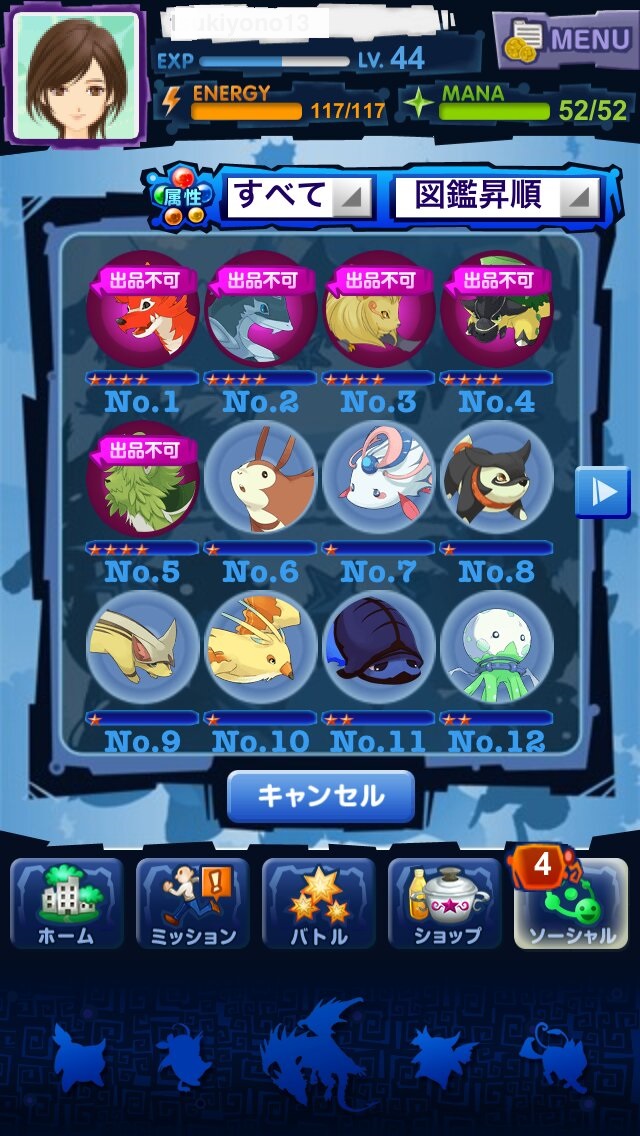Image resolution: width=640 pixels, height=1136 pixels.
Task: Tap monster No.1 marked 出品不可
Action: coord(143,308)
